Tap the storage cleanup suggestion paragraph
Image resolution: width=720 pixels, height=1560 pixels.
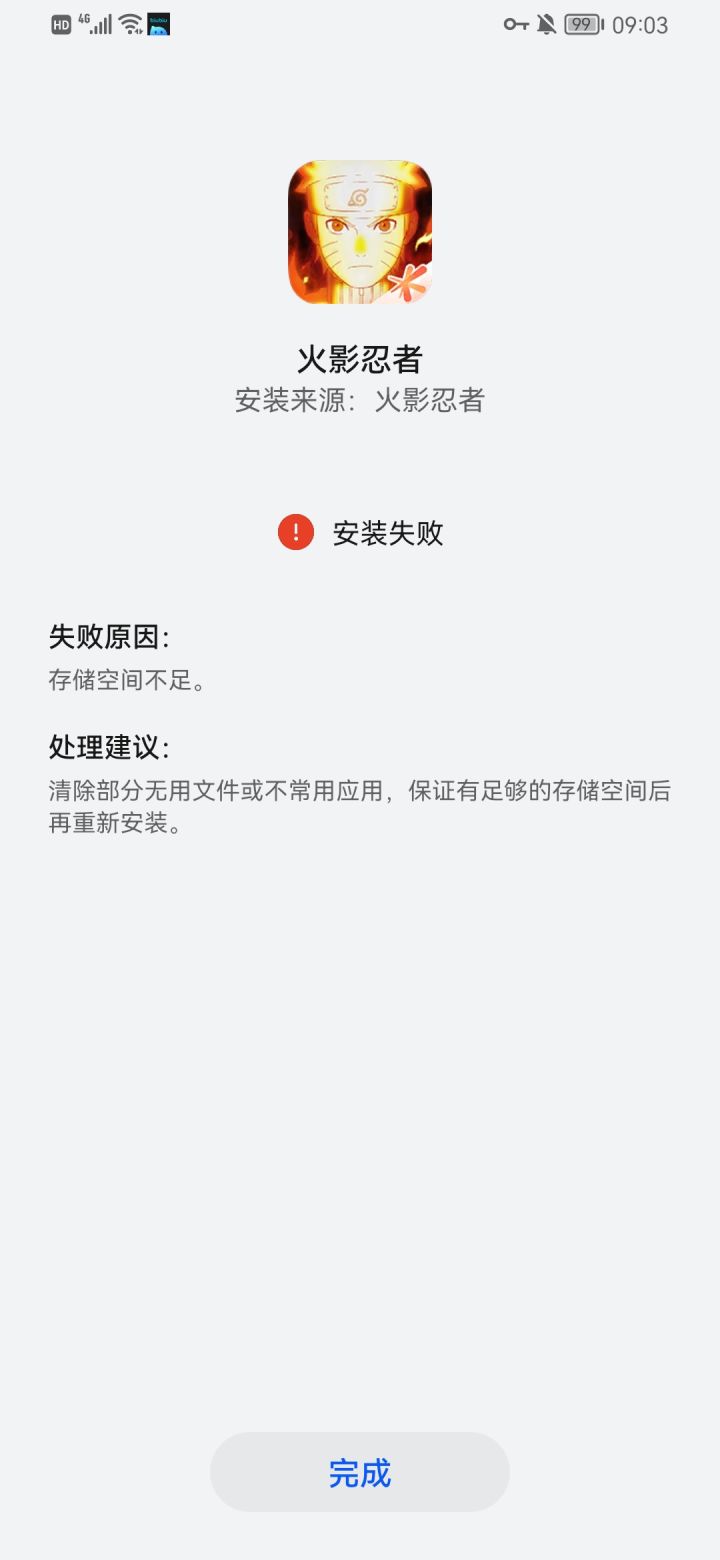[359, 806]
